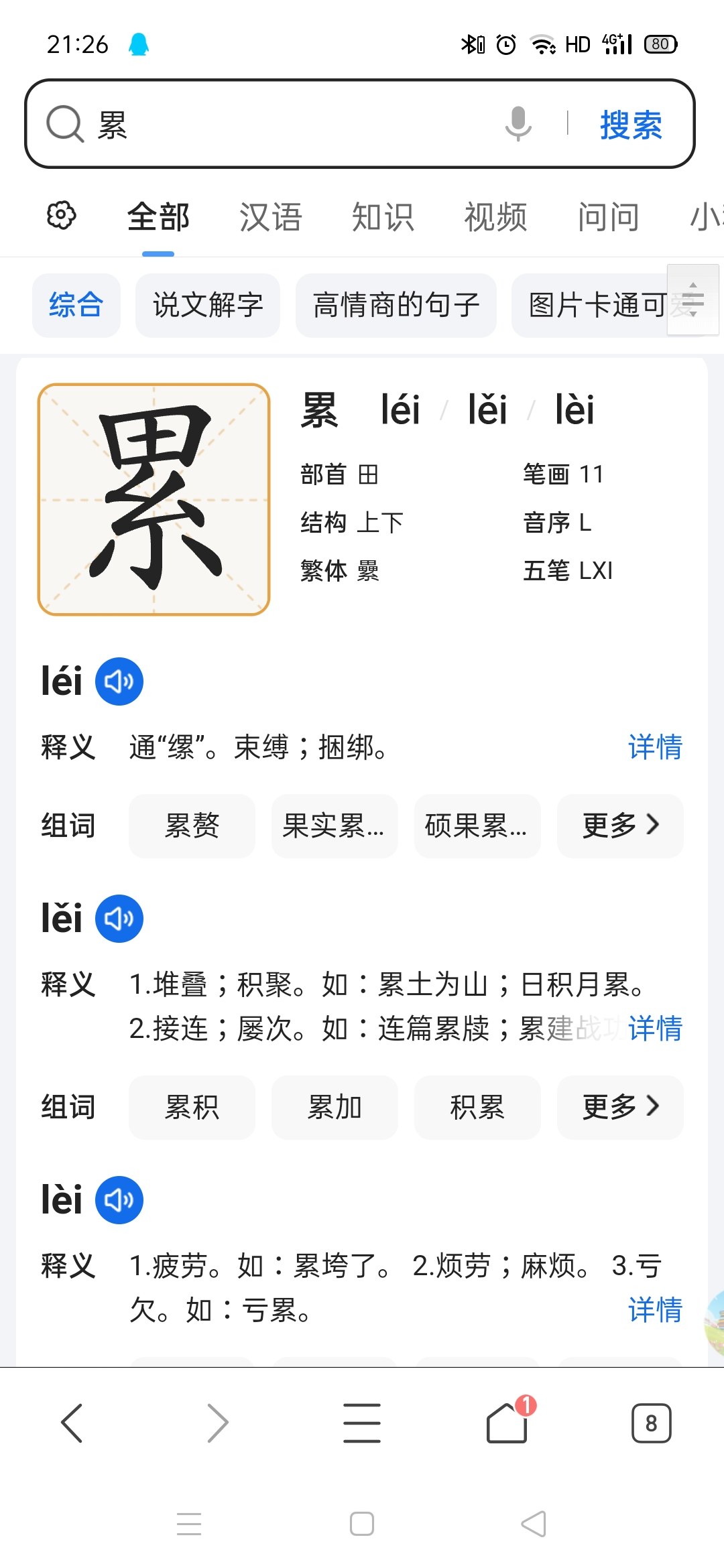The height and width of the screenshot is (1568, 724).
Task: Open the search settings gear icon
Action: pyautogui.click(x=61, y=216)
